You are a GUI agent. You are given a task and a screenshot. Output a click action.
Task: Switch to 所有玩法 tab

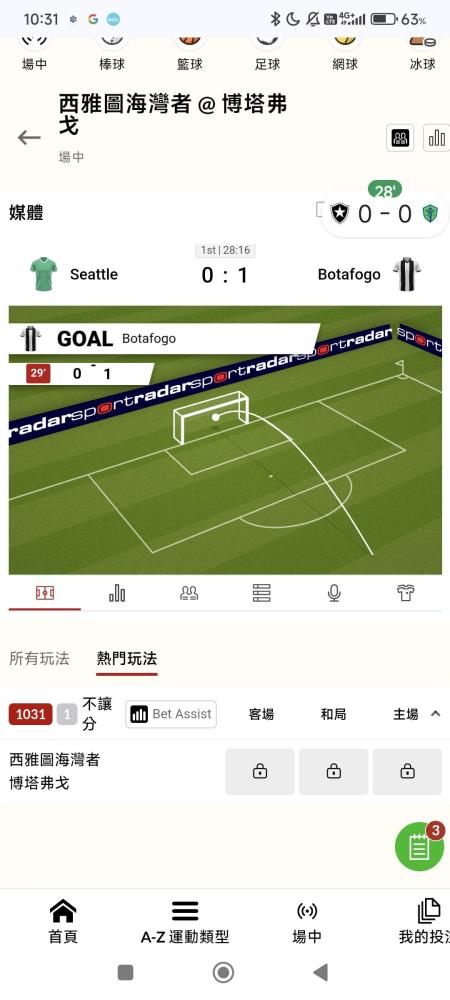[x=39, y=659]
